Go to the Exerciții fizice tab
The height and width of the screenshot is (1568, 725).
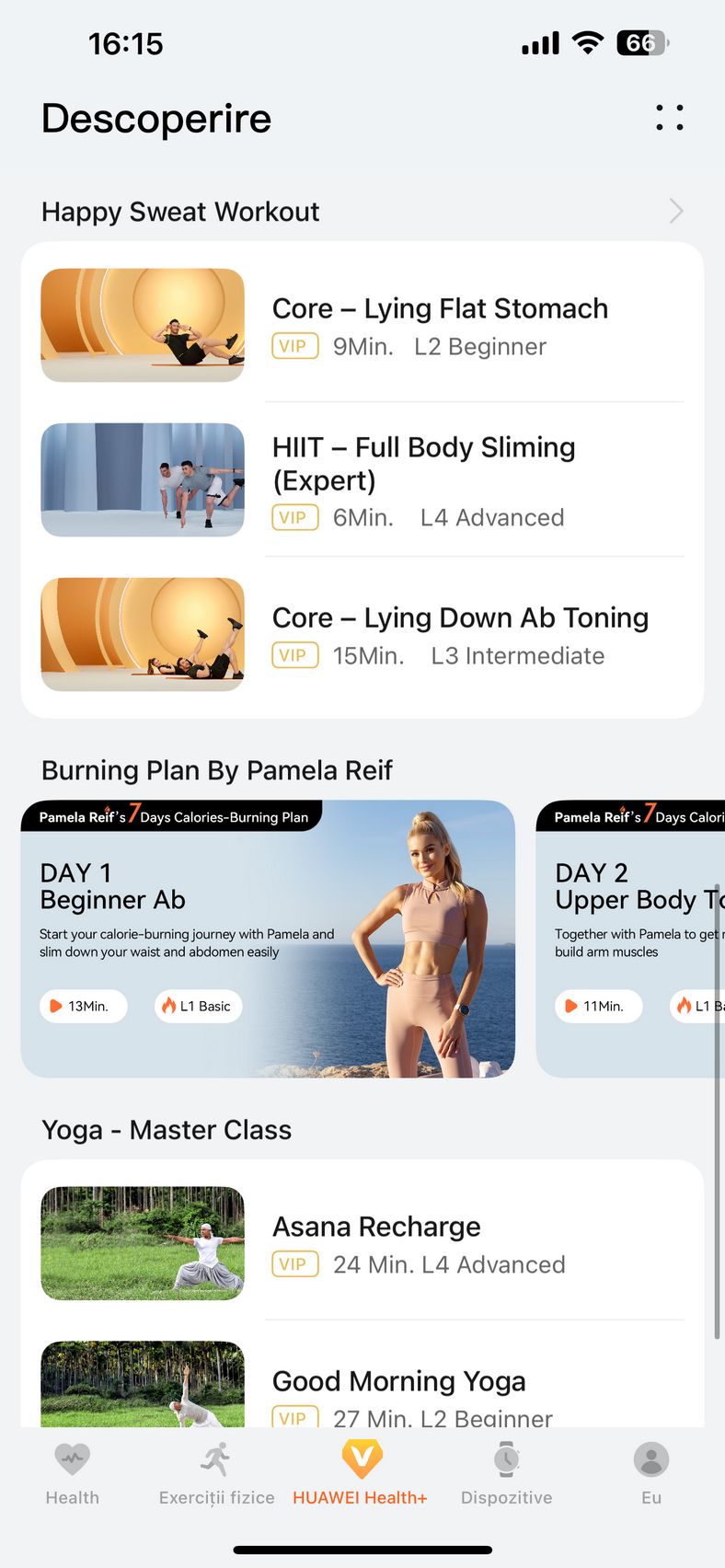pyautogui.click(x=217, y=1474)
